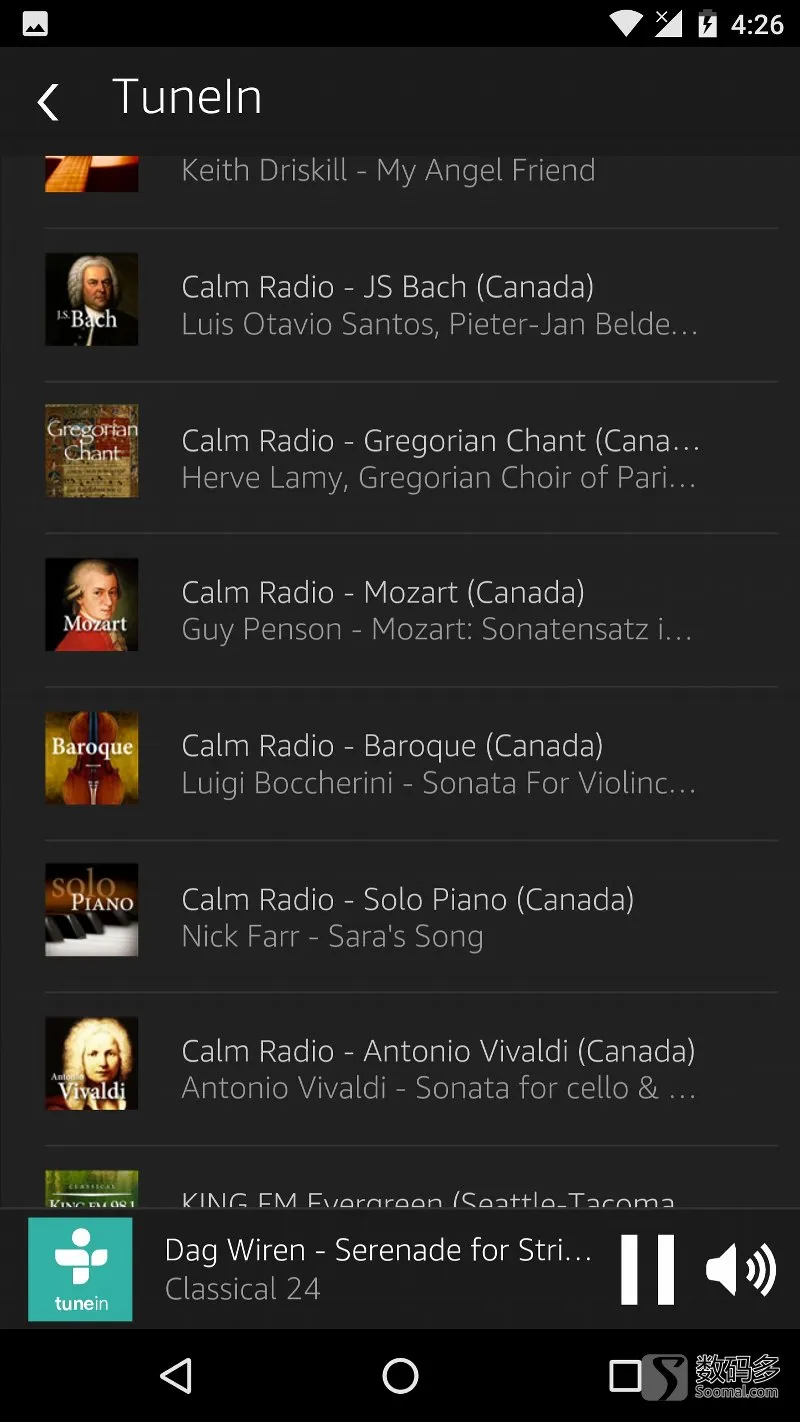Select Calm Radio - Mozart station
Image resolution: width=800 pixels, height=1422 pixels.
coord(410,610)
